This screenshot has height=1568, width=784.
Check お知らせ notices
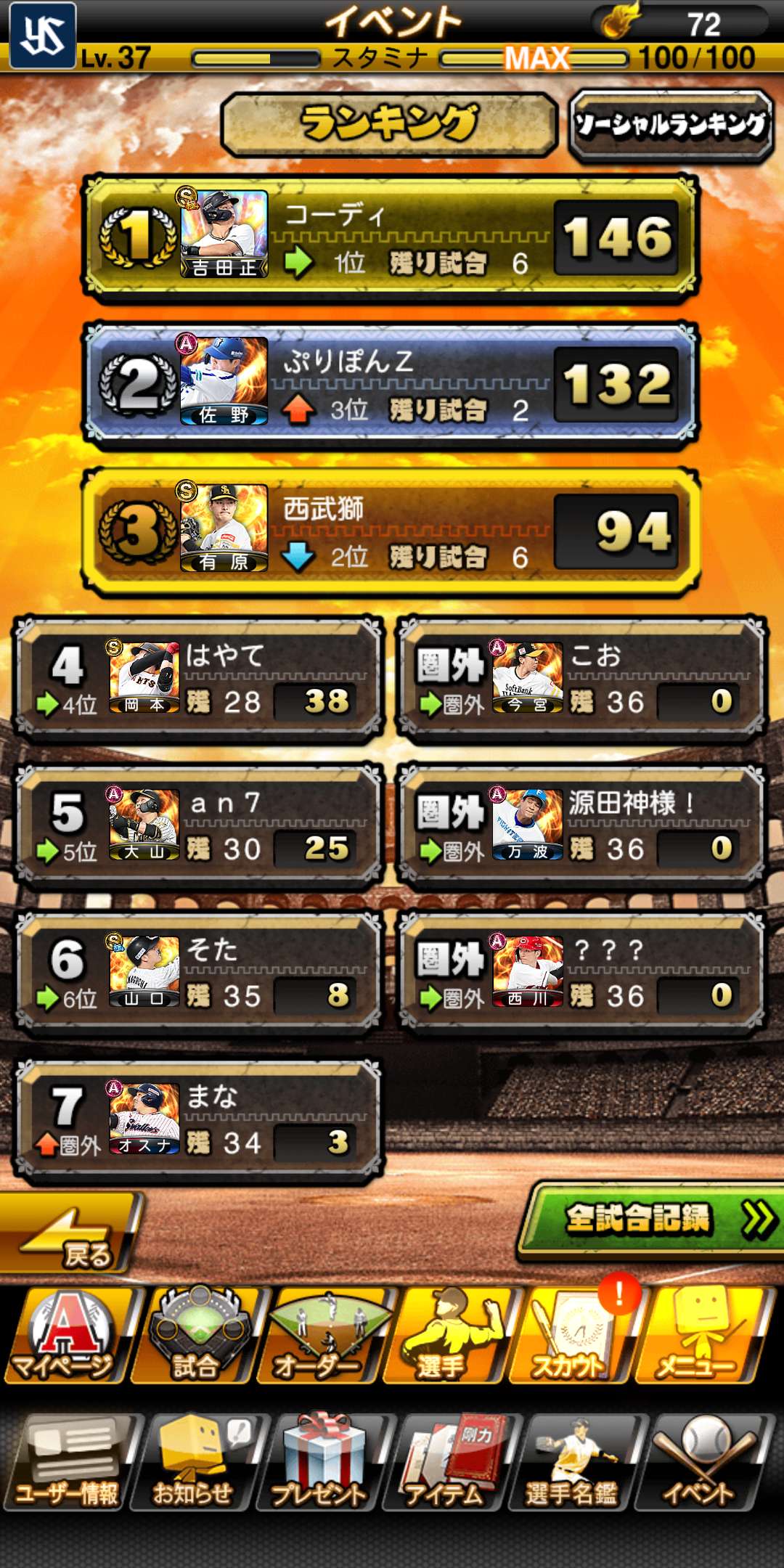tap(192, 1463)
